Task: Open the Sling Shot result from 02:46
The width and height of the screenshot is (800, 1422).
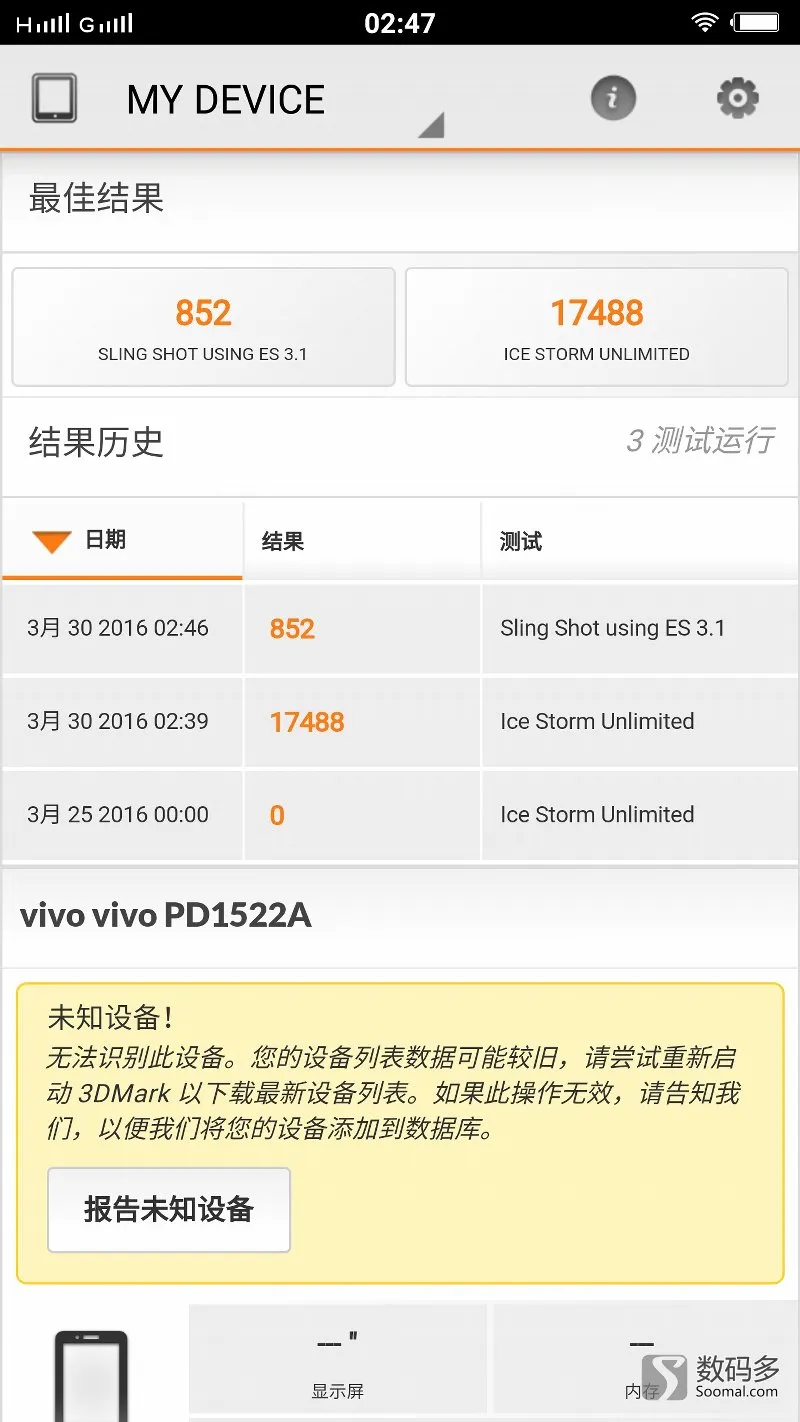Action: pyautogui.click(x=400, y=628)
